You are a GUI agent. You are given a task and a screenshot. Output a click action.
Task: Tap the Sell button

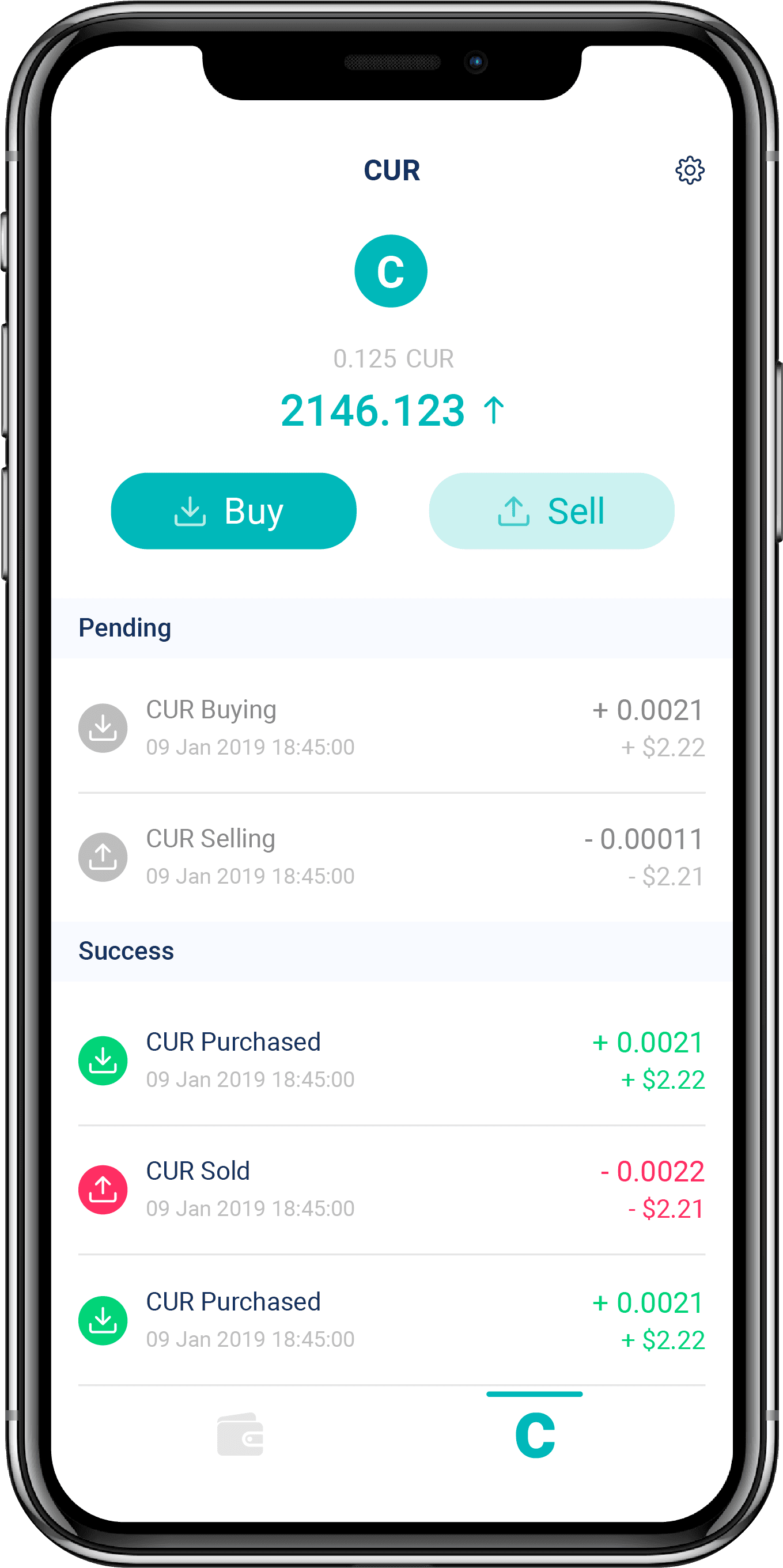(551, 511)
